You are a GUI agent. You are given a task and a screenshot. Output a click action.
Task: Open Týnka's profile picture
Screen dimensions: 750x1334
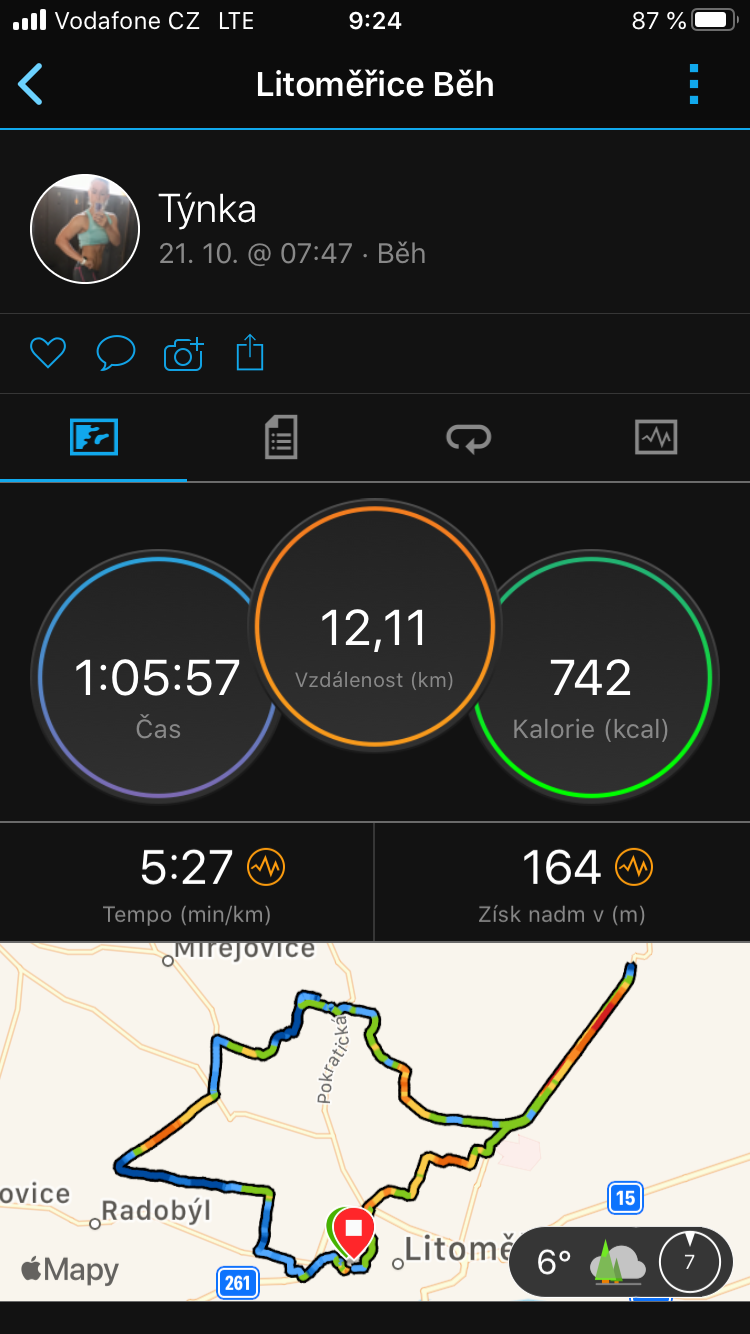[x=85, y=229]
